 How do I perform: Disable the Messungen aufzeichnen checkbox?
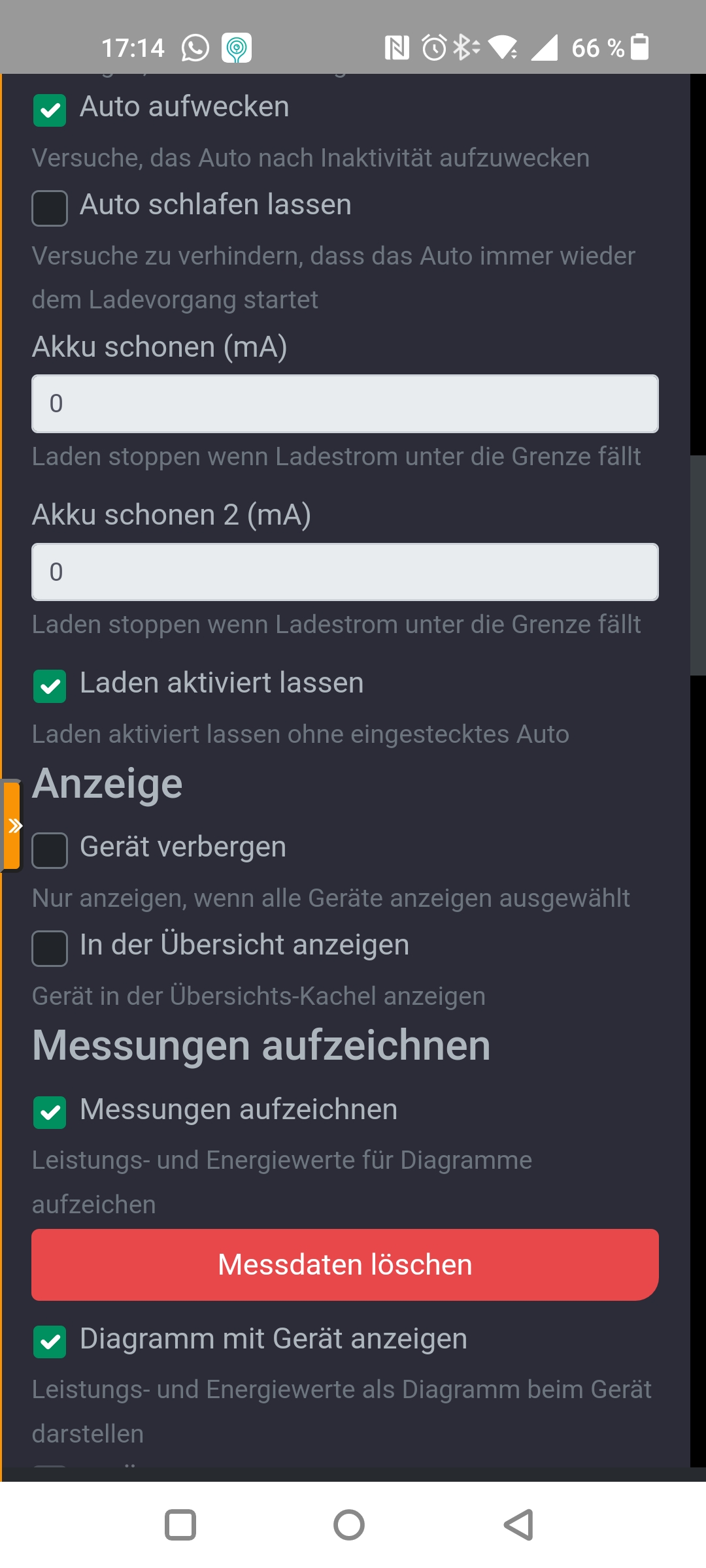(50, 1113)
